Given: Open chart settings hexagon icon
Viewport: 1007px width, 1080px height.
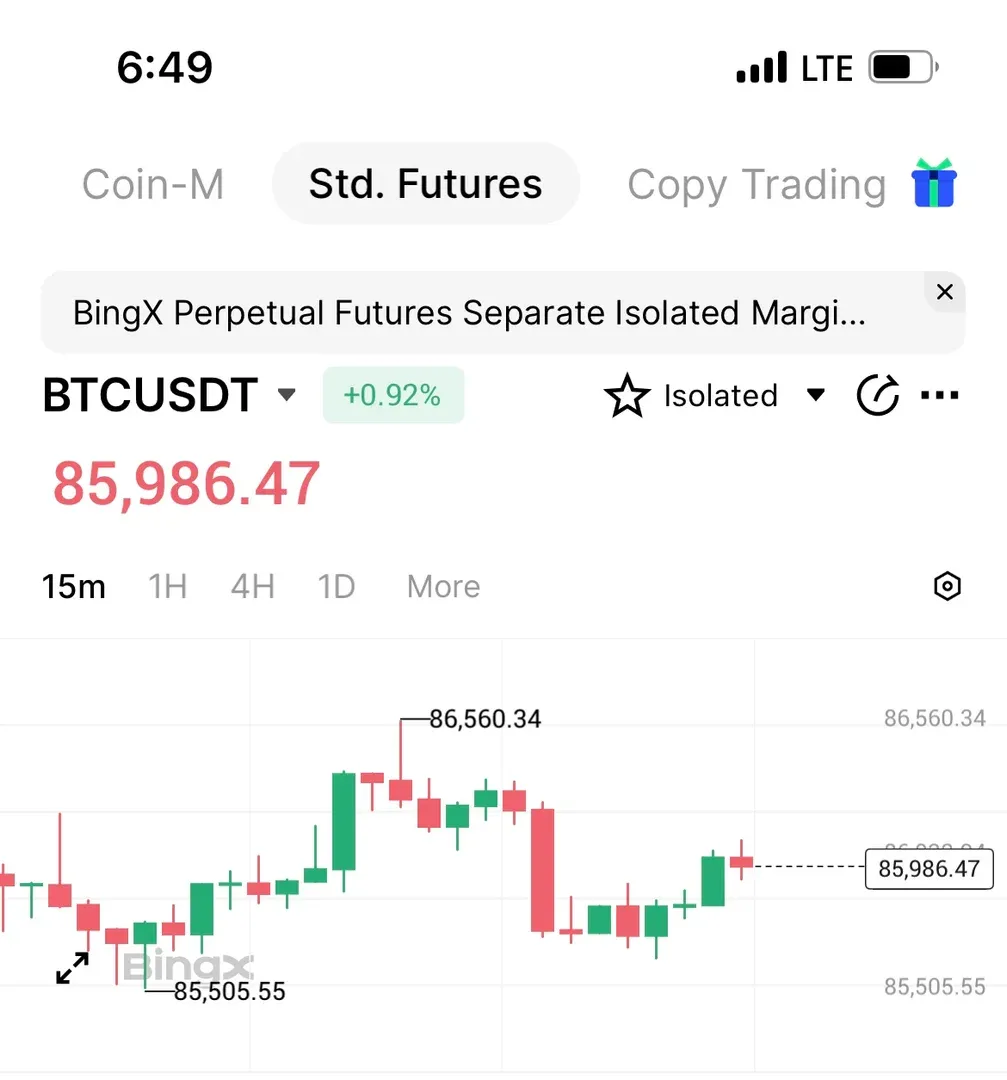Looking at the screenshot, I should 946,586.
